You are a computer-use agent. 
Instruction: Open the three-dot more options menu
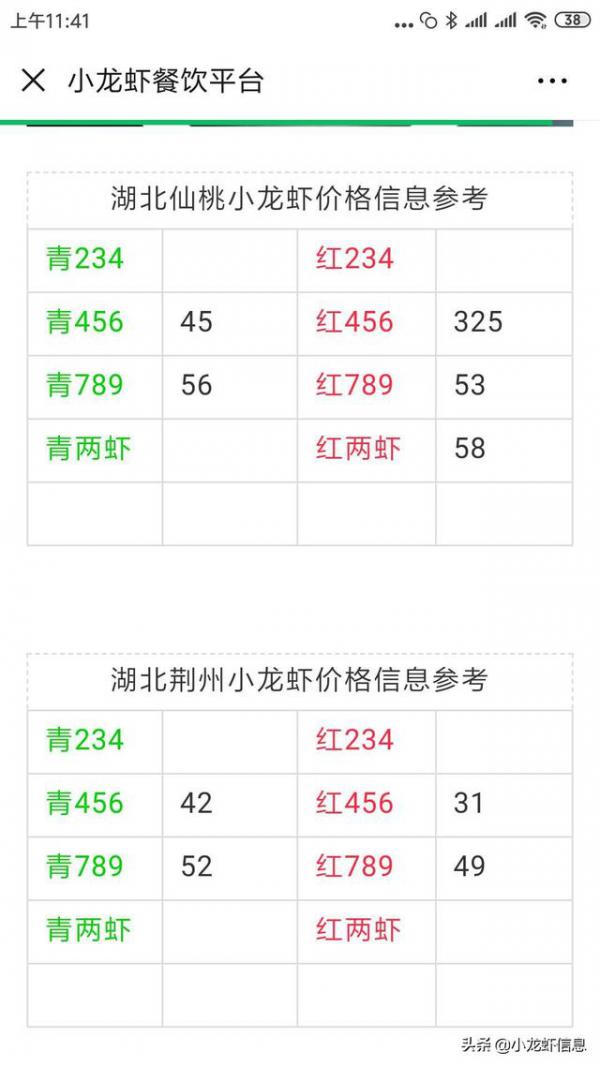click(x=552, y=81)
